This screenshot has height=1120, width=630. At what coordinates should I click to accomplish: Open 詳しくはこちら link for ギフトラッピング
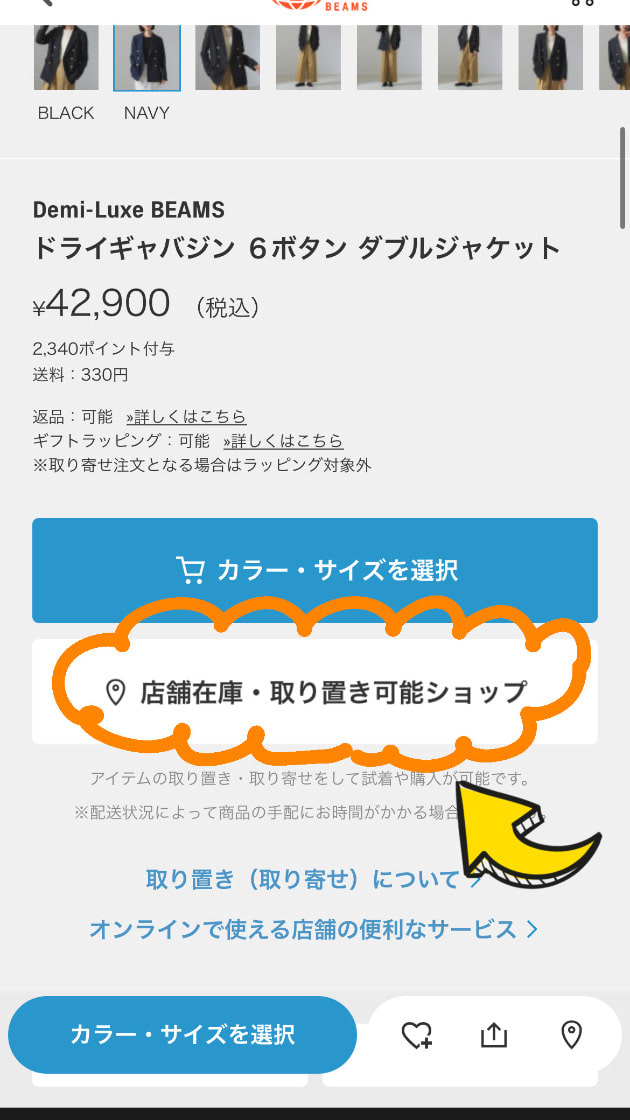click(x=283, y=441)
